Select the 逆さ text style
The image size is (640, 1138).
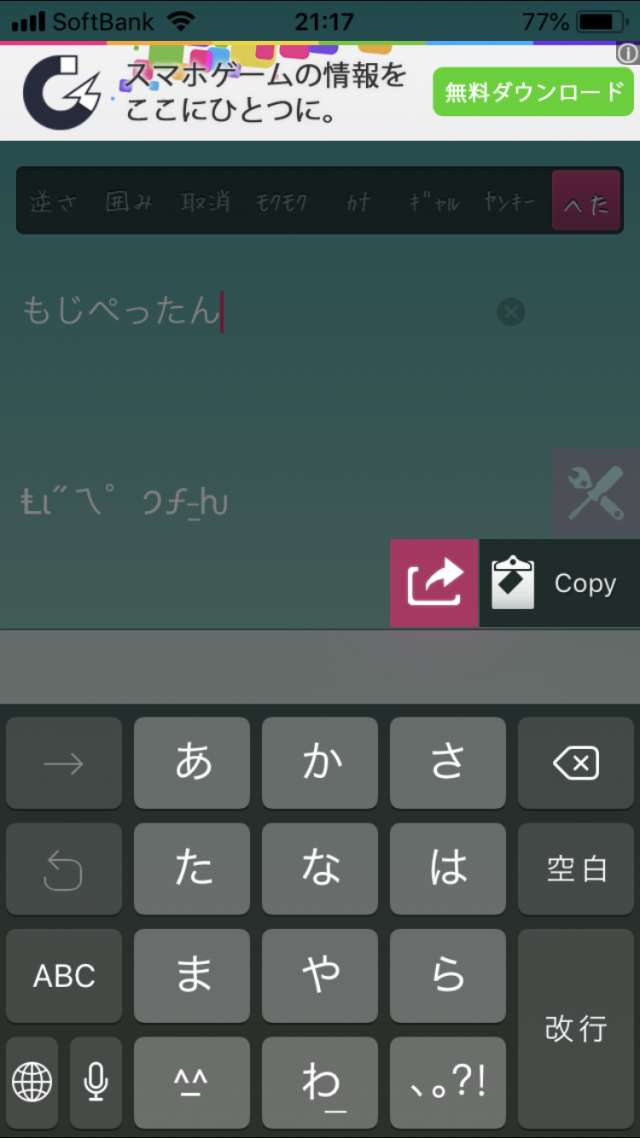click(x=54, y=202)
